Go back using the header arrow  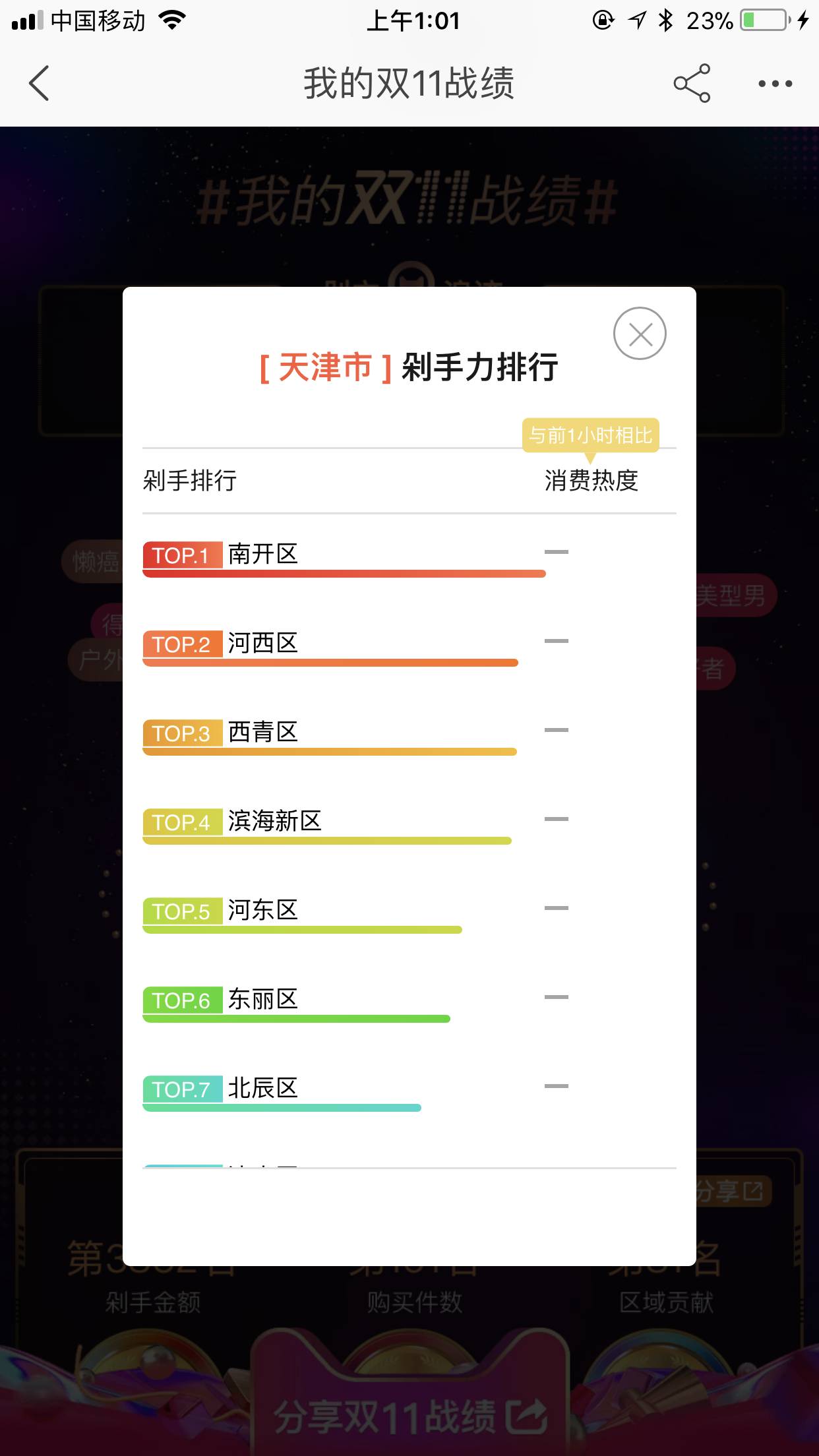coord(39,83)
